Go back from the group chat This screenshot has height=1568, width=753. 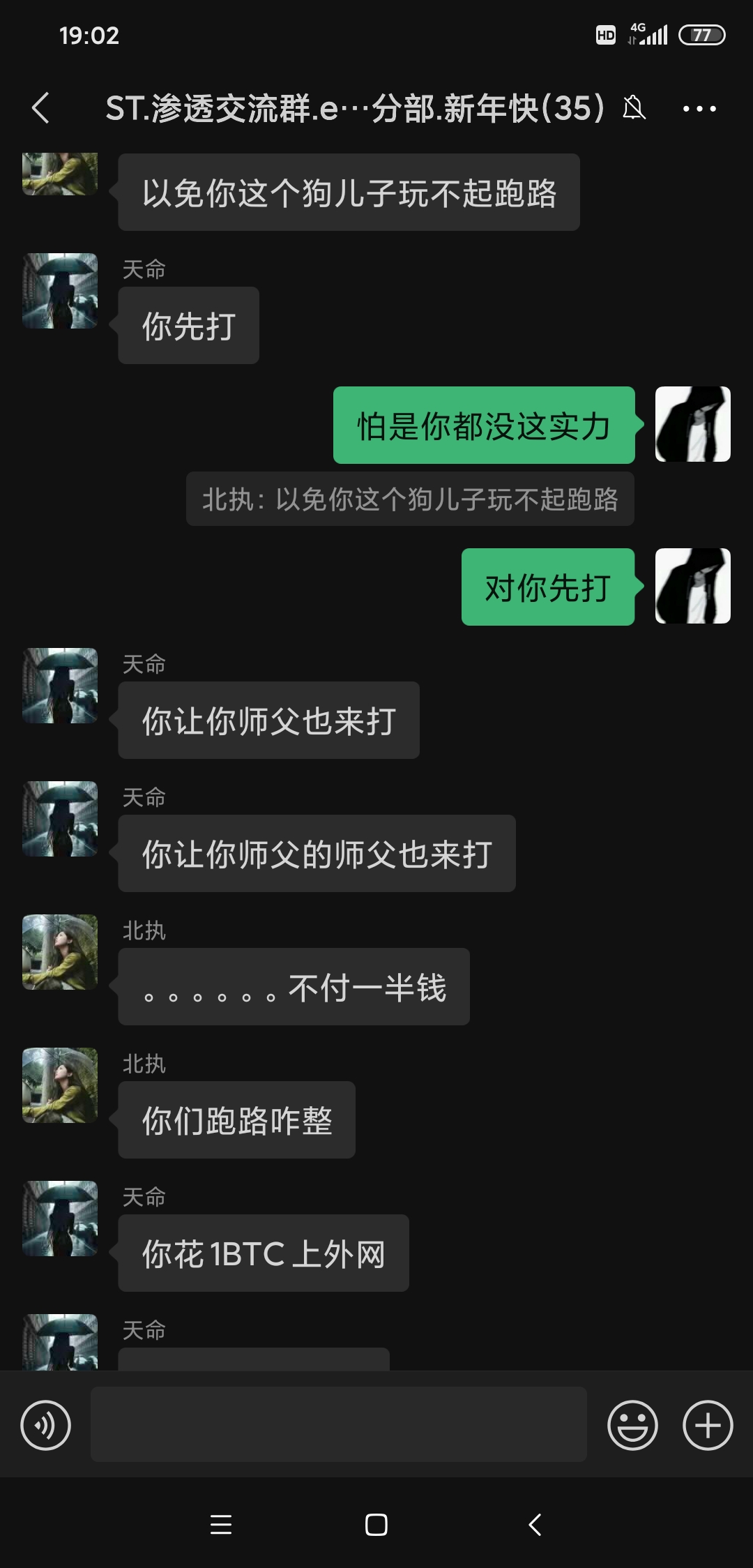point(41,108)
